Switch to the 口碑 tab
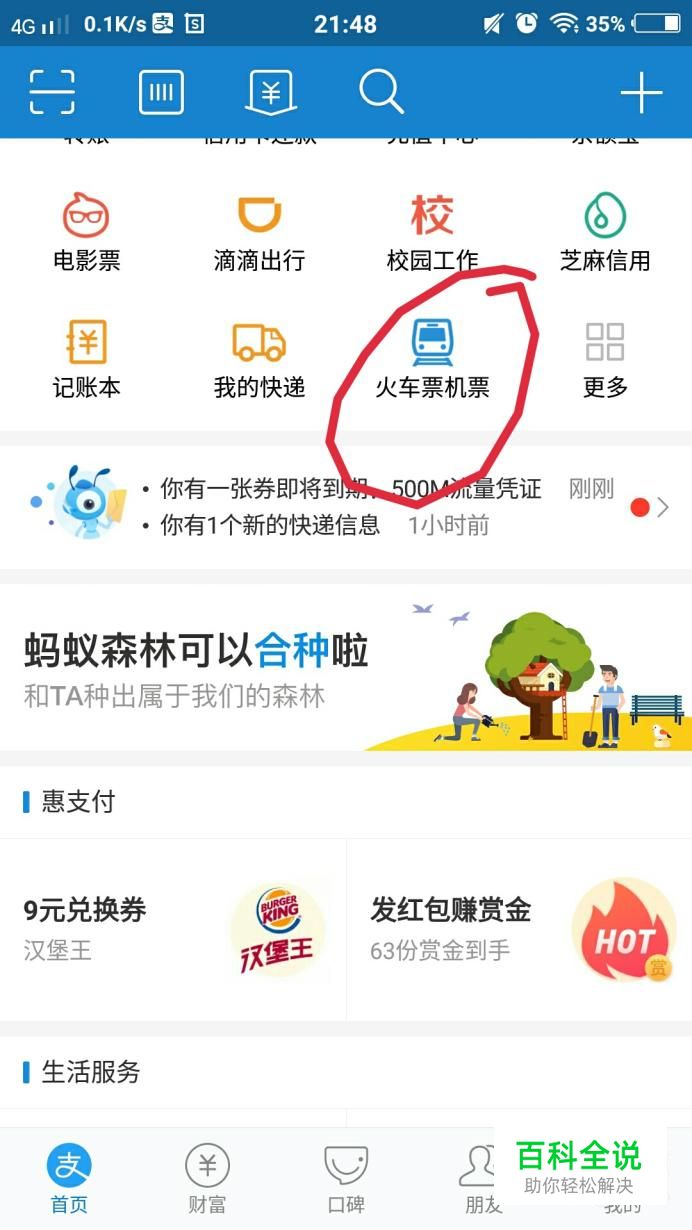The image size is (692, 1230). point(346,1178)
